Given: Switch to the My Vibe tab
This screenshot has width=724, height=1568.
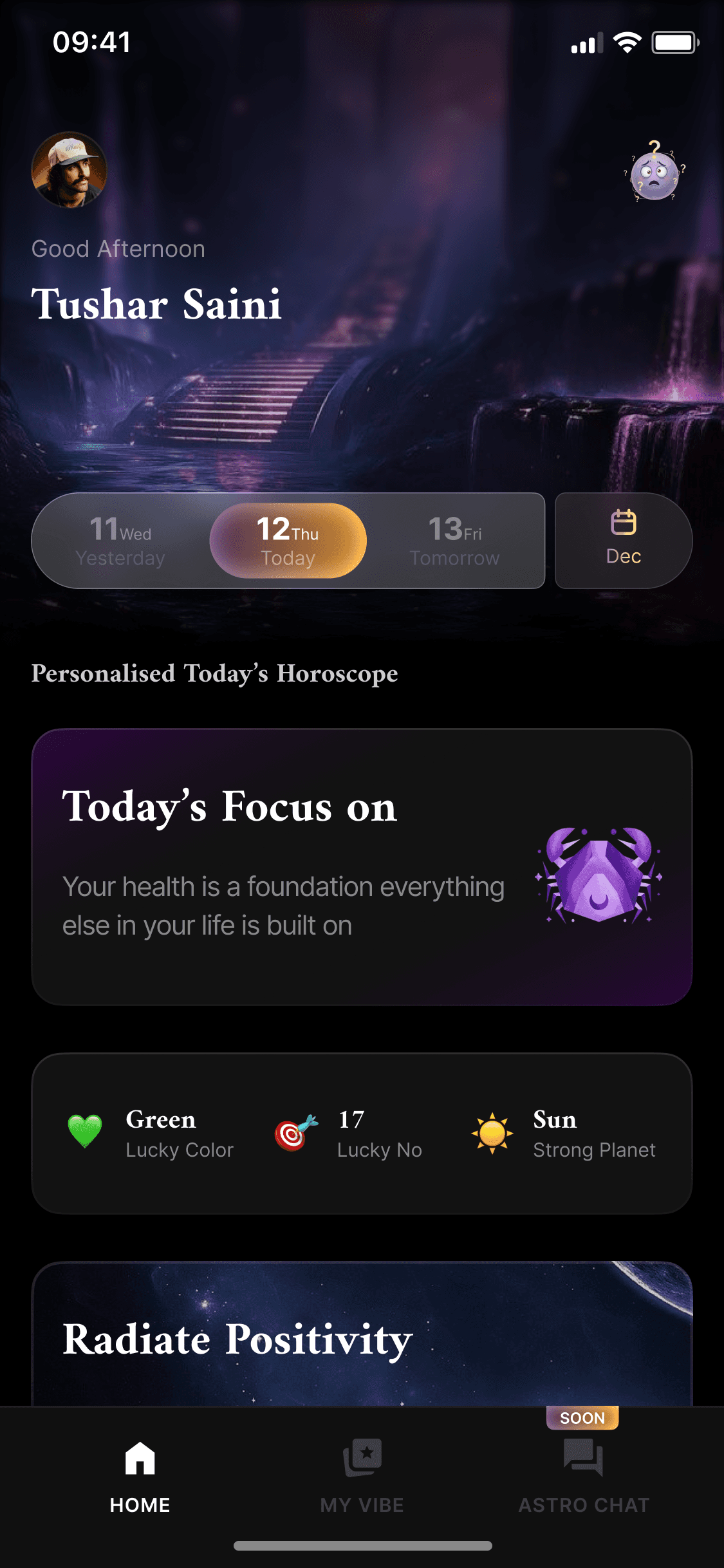Looking at the screenshot, I should [362, 1475].
